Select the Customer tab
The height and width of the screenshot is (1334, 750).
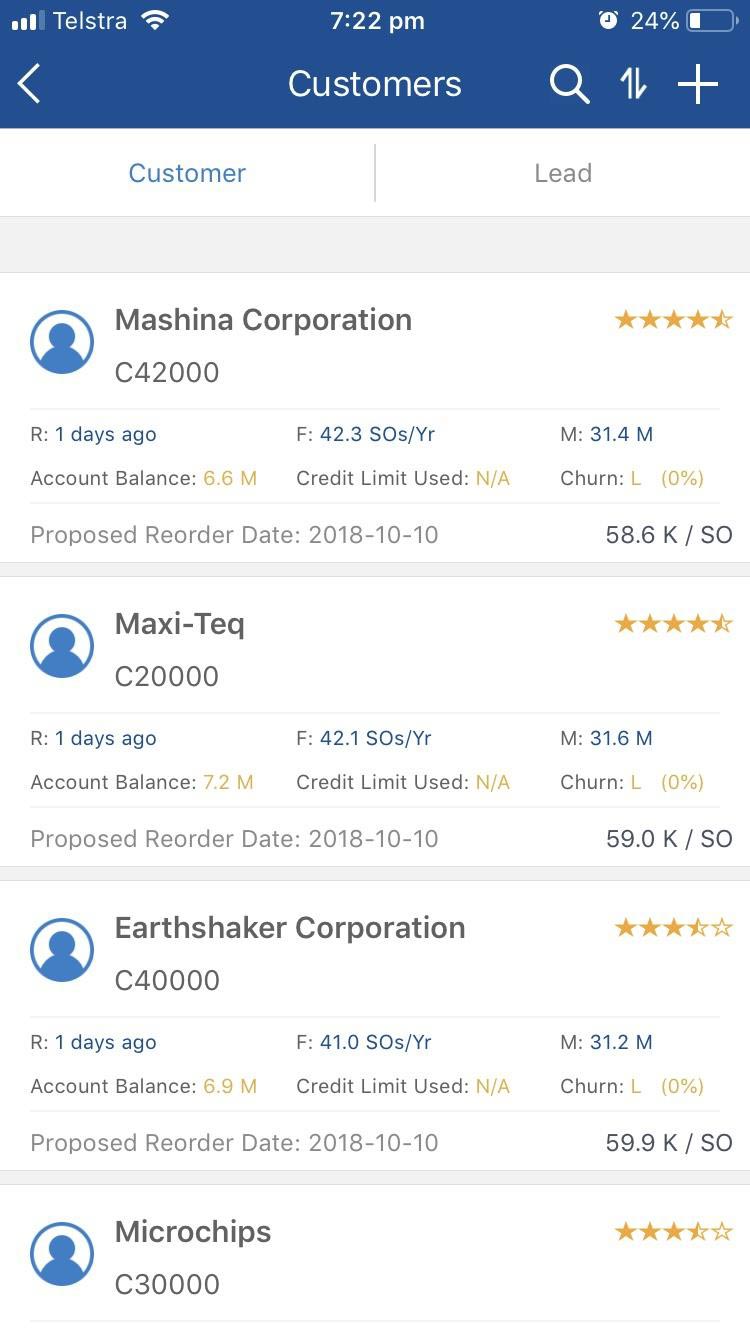[187, 173]
